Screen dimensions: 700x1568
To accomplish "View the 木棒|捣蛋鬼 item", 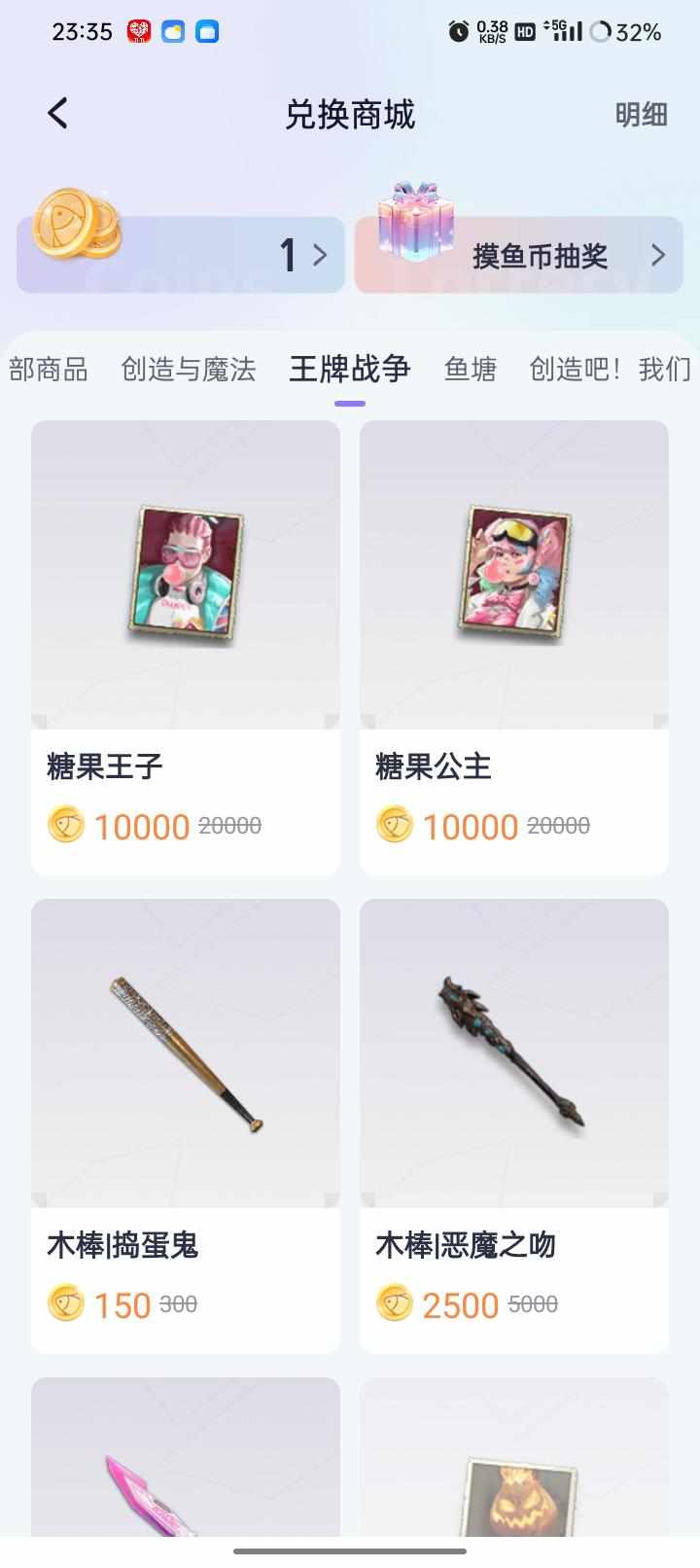I will [x=186, y=1124].
